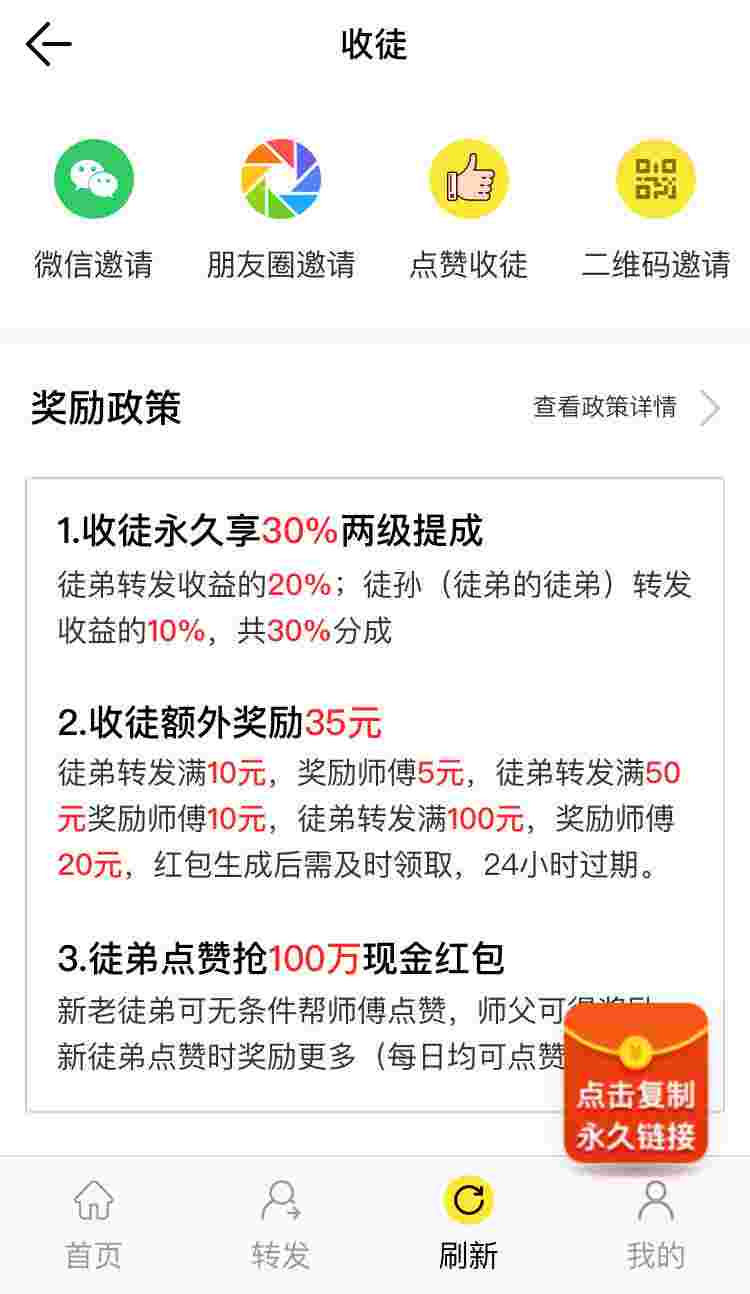Tap the red 点击复制永久链接 button
Screen dimensions: 750x1294
pos(636,1084)
